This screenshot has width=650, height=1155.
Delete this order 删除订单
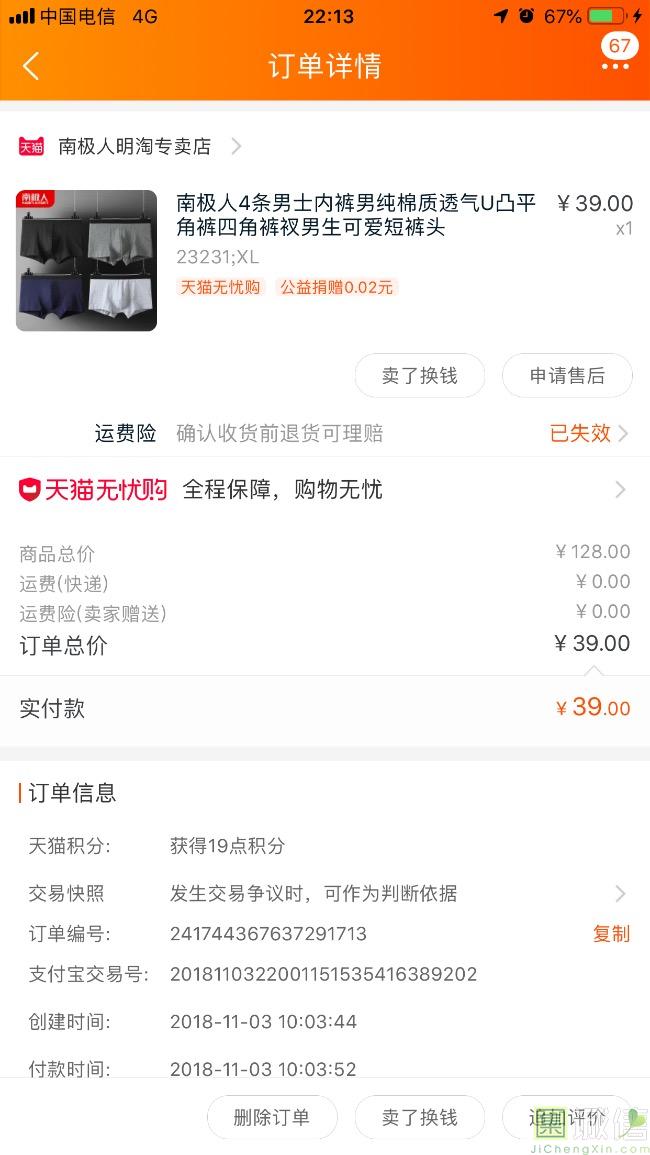pyautogui.click(x=272, y=1117)
